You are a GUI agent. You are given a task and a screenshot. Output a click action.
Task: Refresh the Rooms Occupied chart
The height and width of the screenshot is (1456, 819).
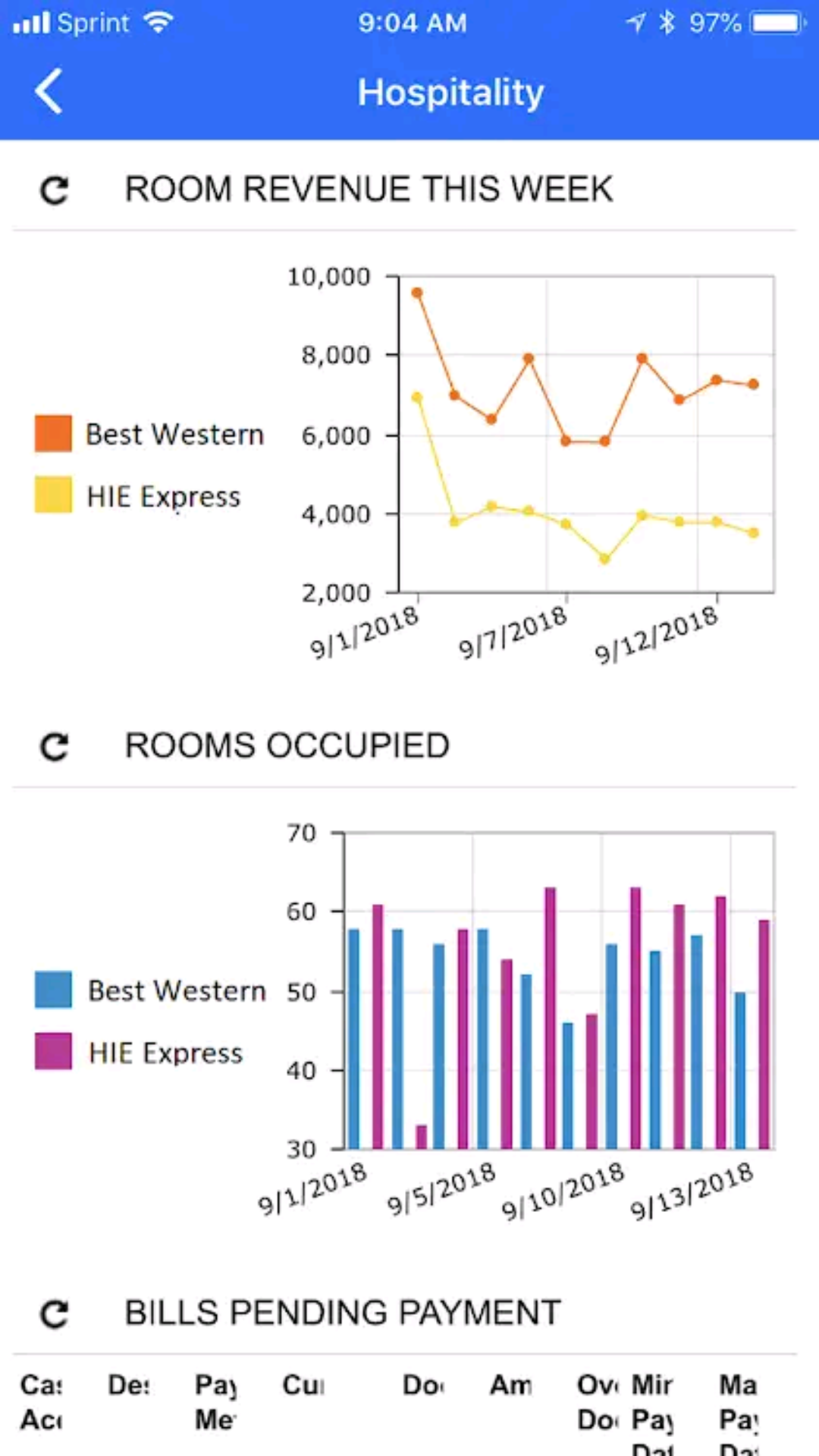pos(55,747)
